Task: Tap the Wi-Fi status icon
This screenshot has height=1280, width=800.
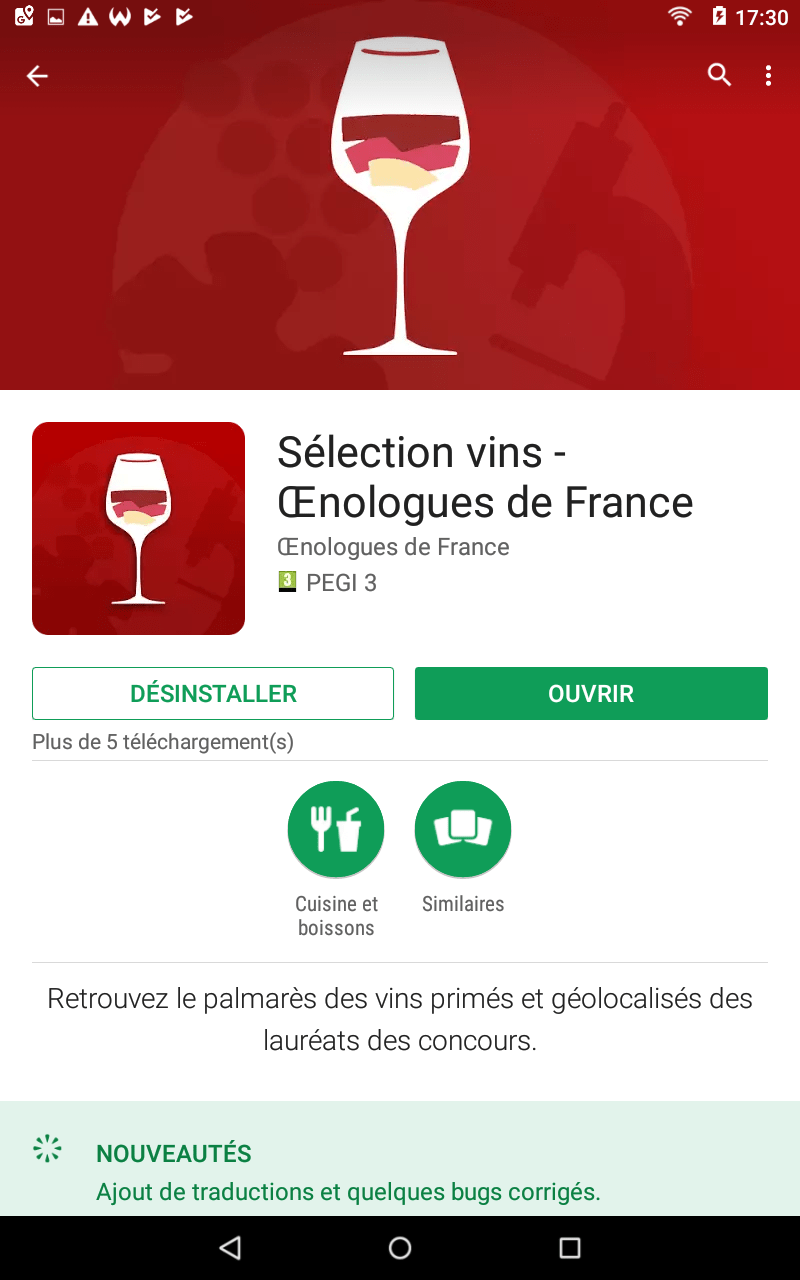Action: pyautogui.click(x=679, y=16)
